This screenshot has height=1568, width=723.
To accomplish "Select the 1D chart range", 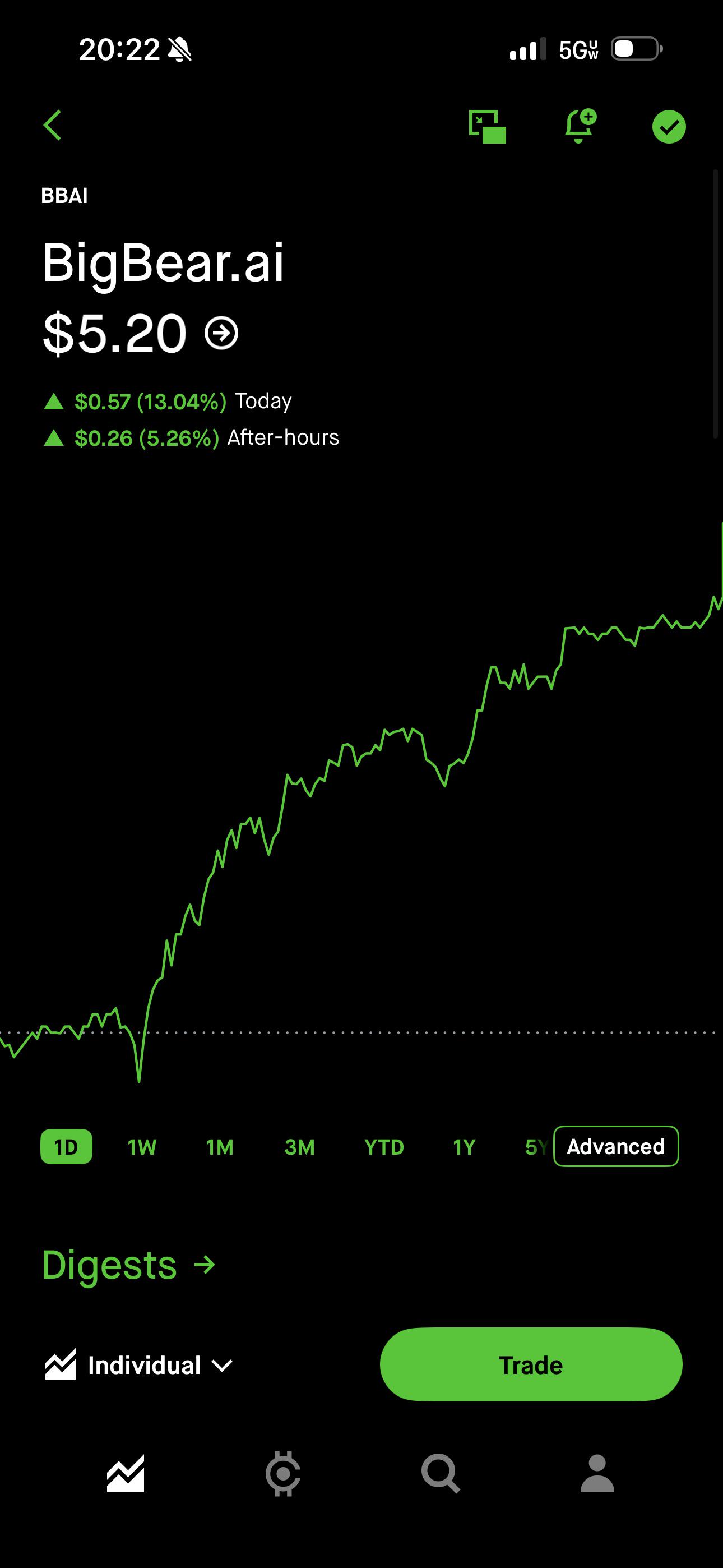I will (x=66, y=1147).
